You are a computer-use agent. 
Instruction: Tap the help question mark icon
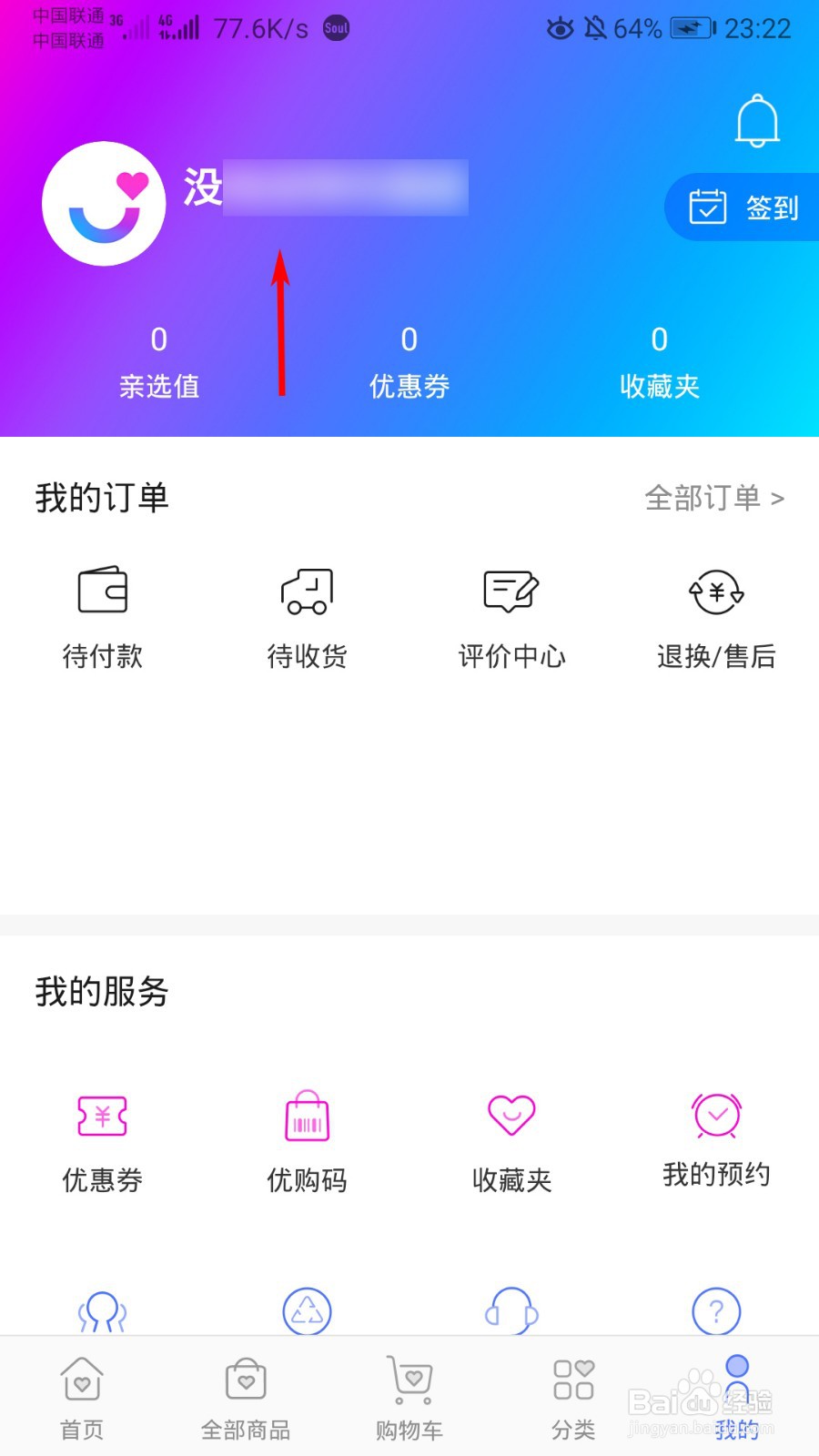tap(717, 1311)
